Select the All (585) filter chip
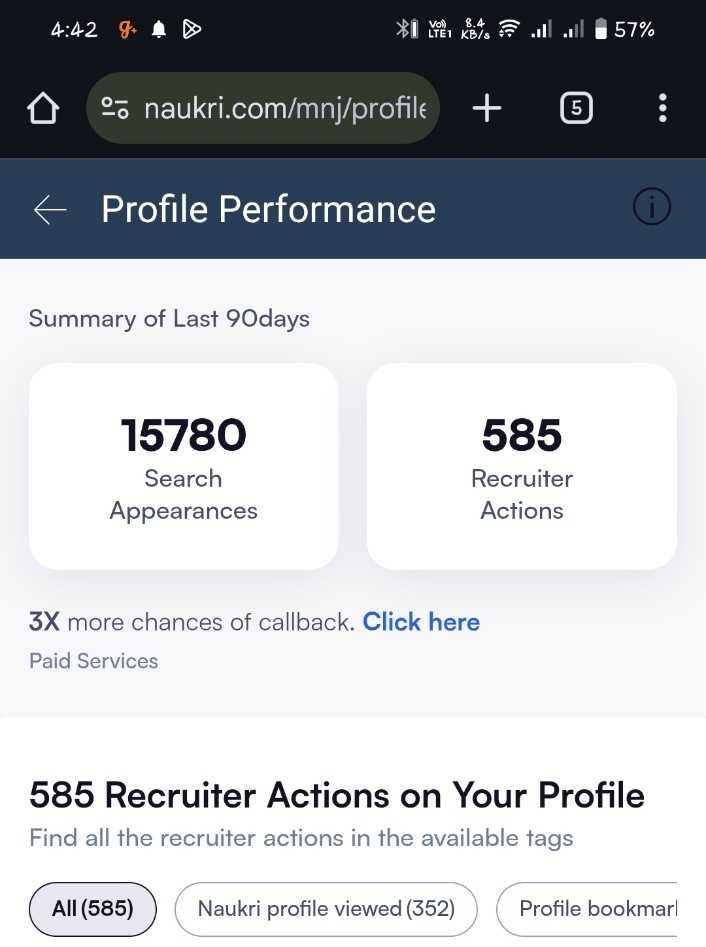 pos(93,909)
